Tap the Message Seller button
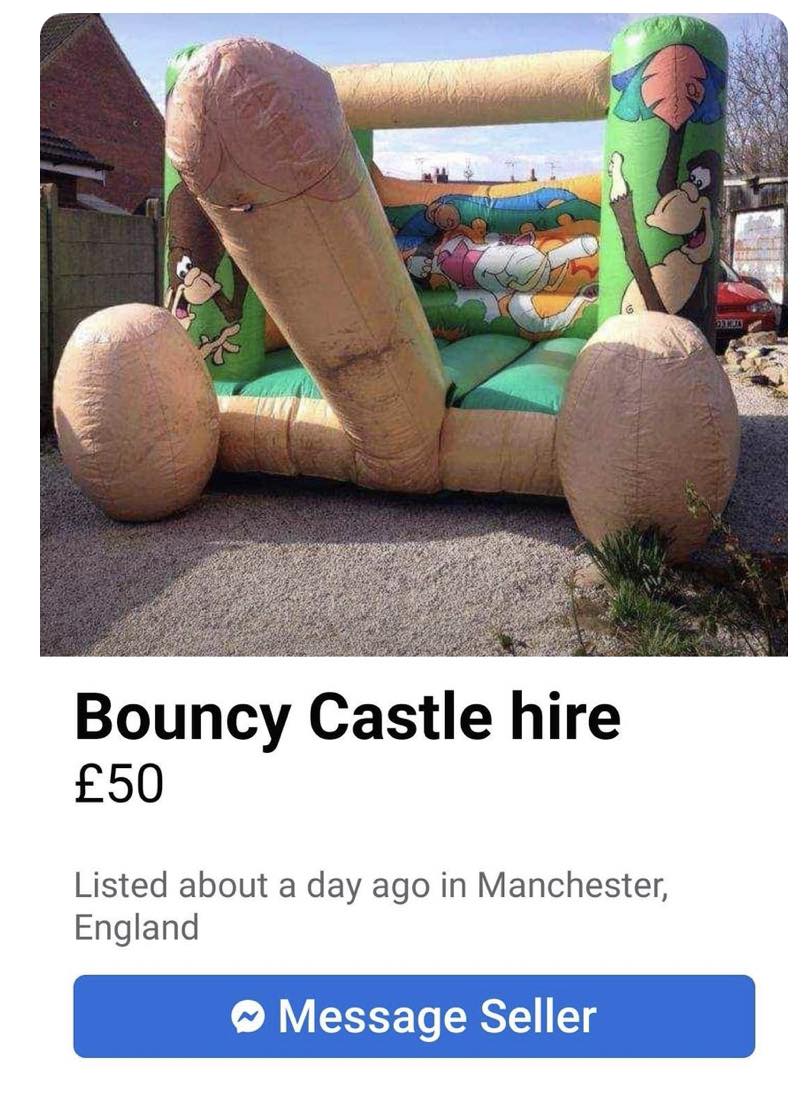The image size is (812, 1094). click(414, 1016)
